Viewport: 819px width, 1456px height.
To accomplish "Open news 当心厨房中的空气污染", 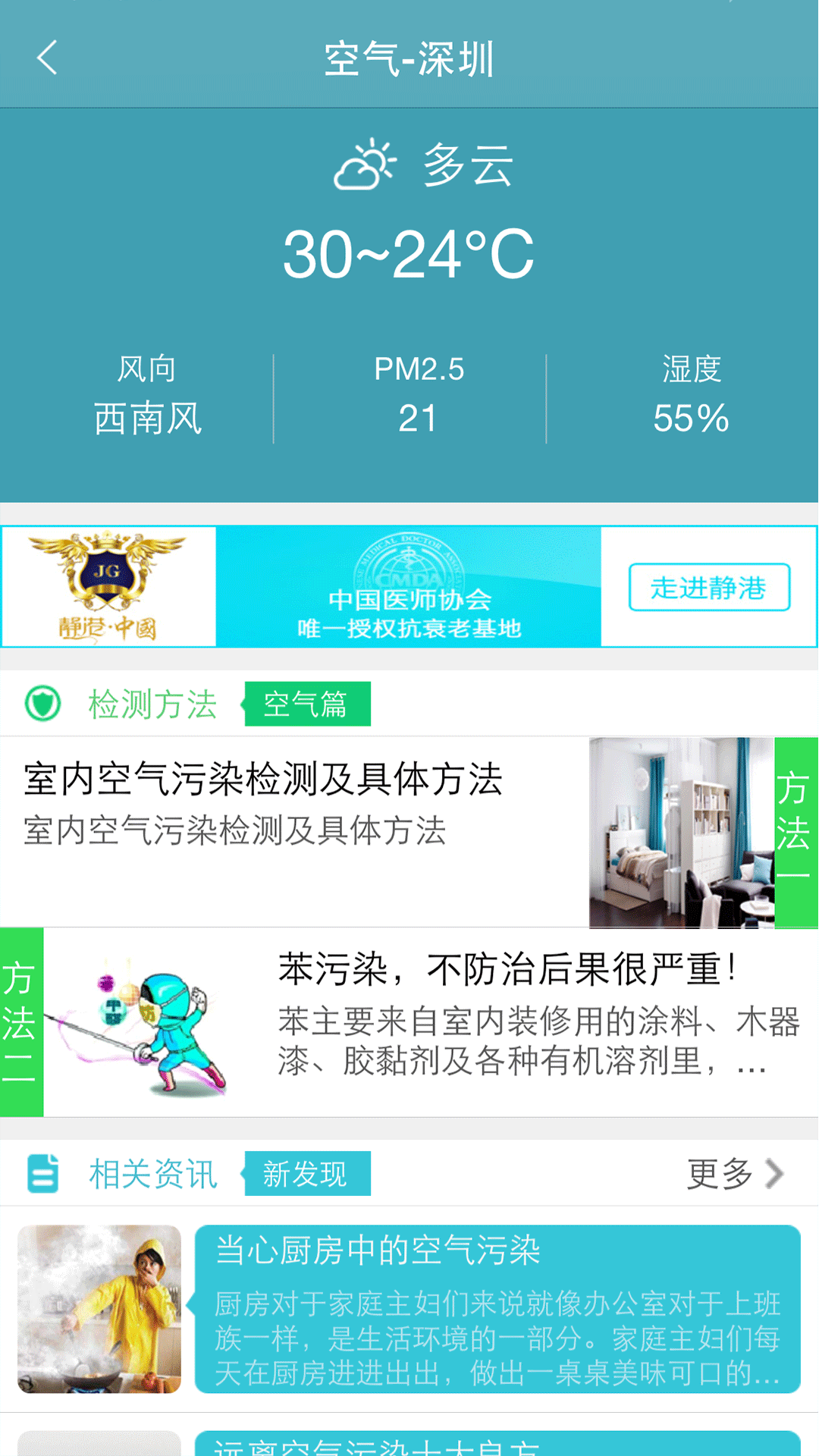I will click(497, 1309).
